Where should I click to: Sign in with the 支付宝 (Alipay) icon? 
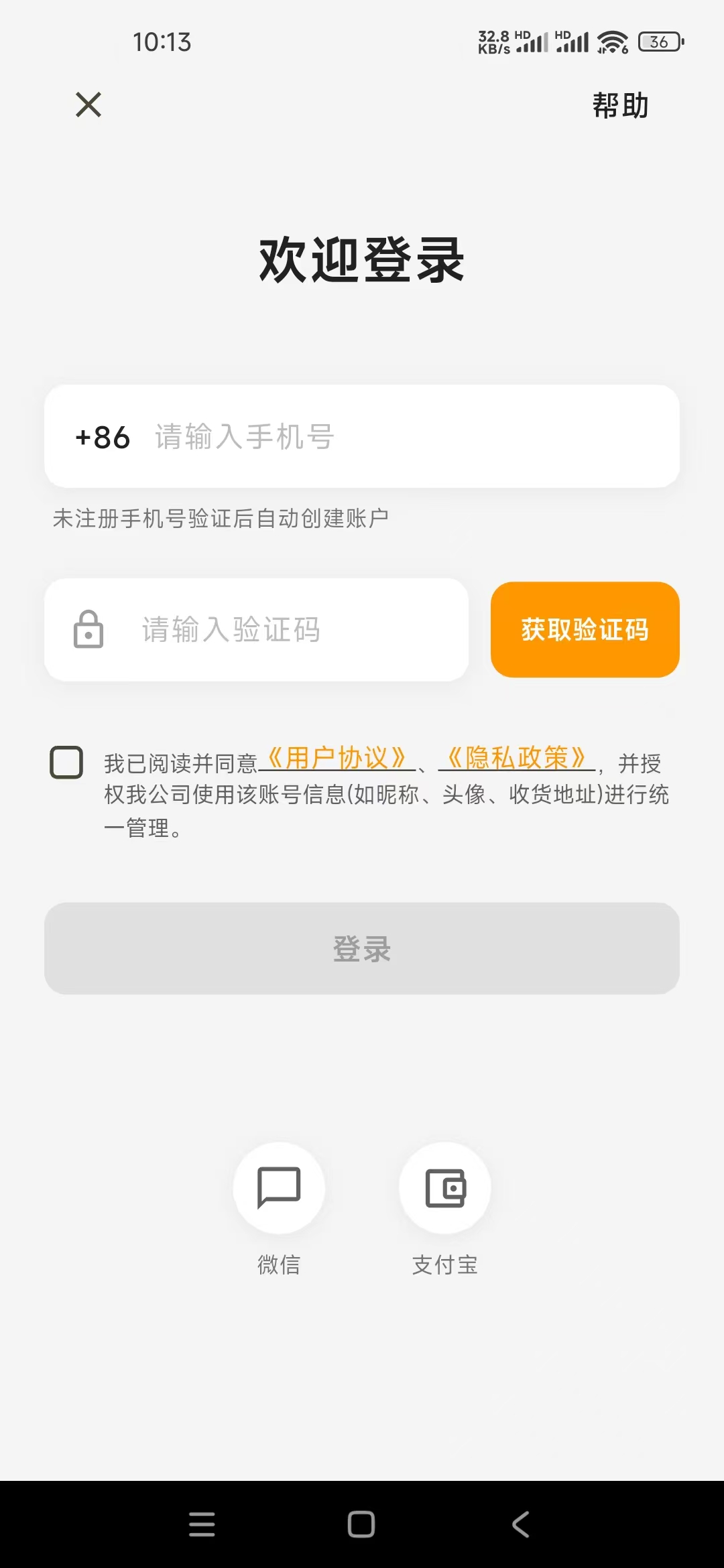click(444, 1187)
